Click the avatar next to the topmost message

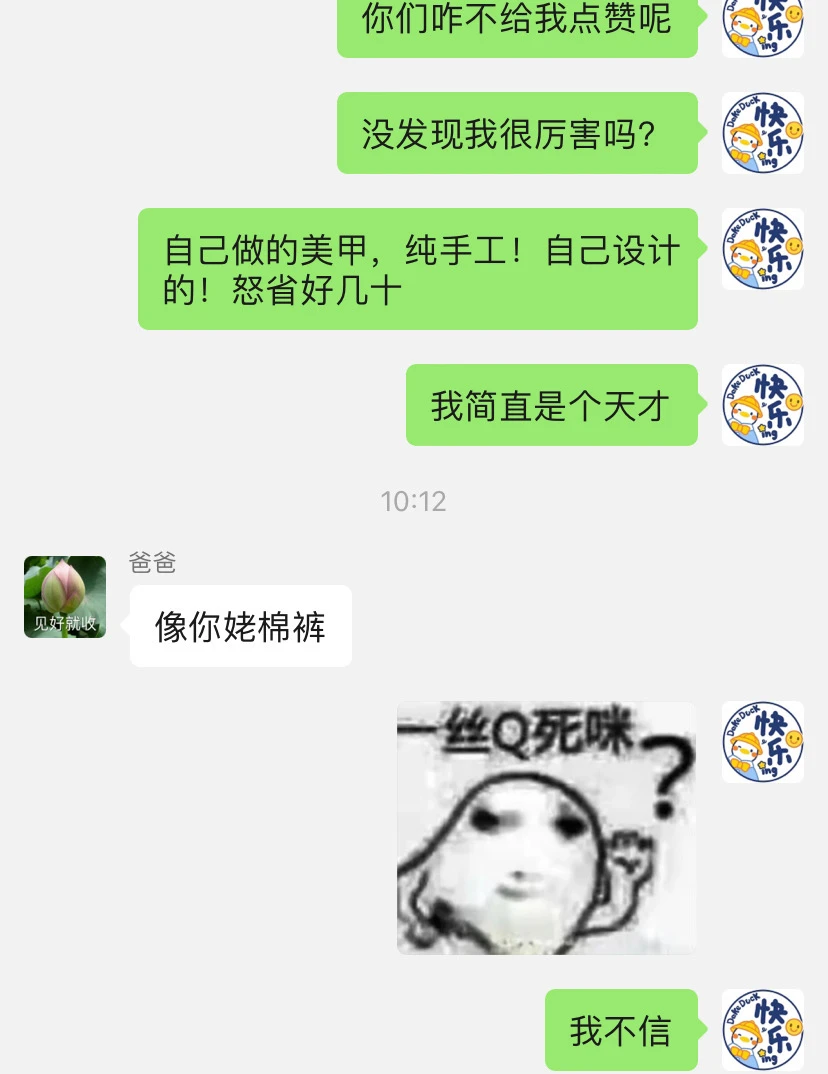point(763,28)
